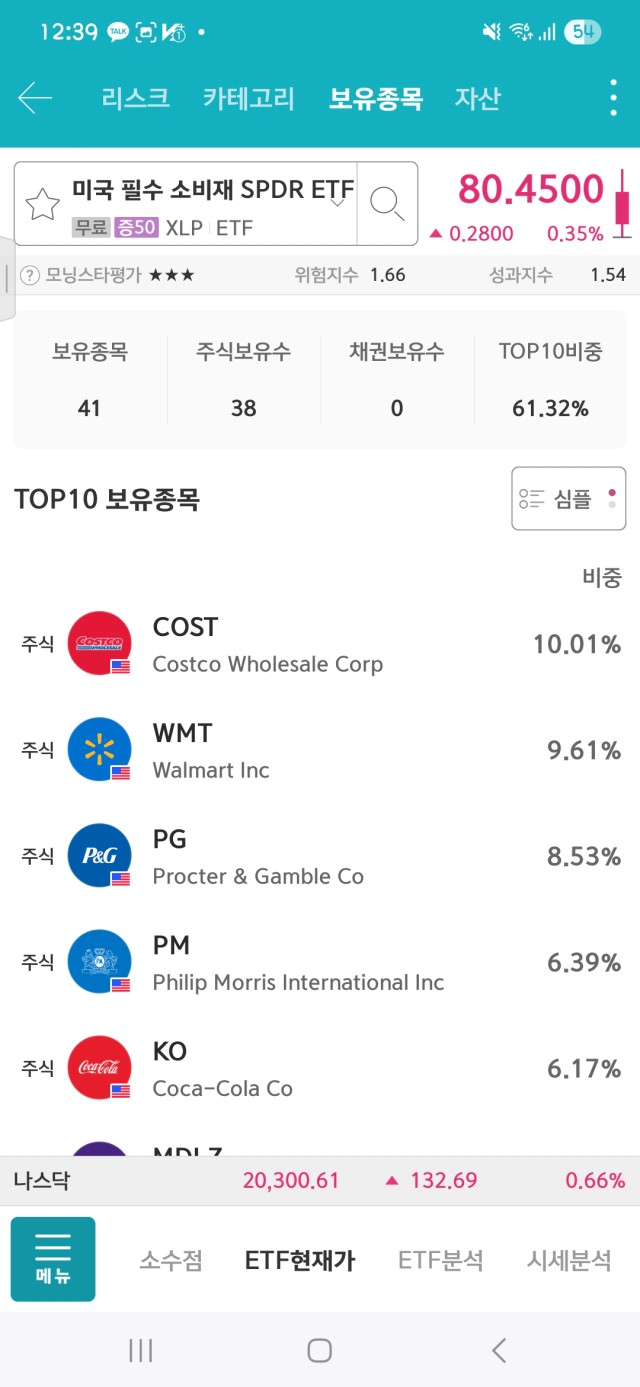Open the three-dot overflow menu

tap(613, 98)
